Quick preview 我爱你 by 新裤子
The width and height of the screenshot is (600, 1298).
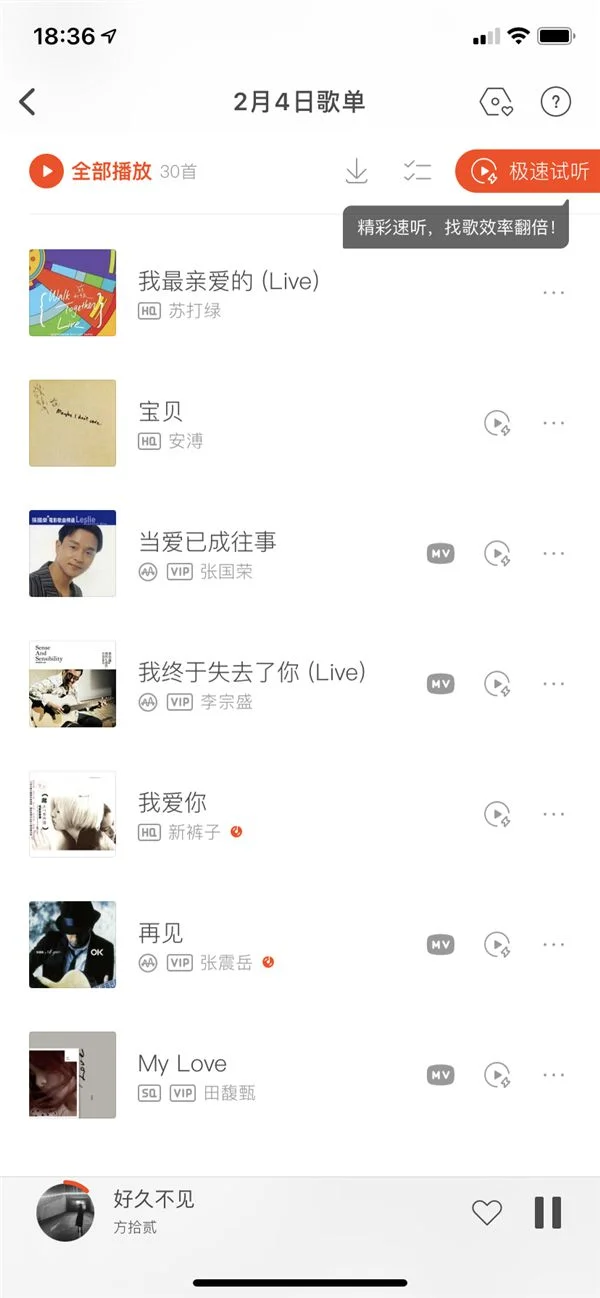(497, 814)
